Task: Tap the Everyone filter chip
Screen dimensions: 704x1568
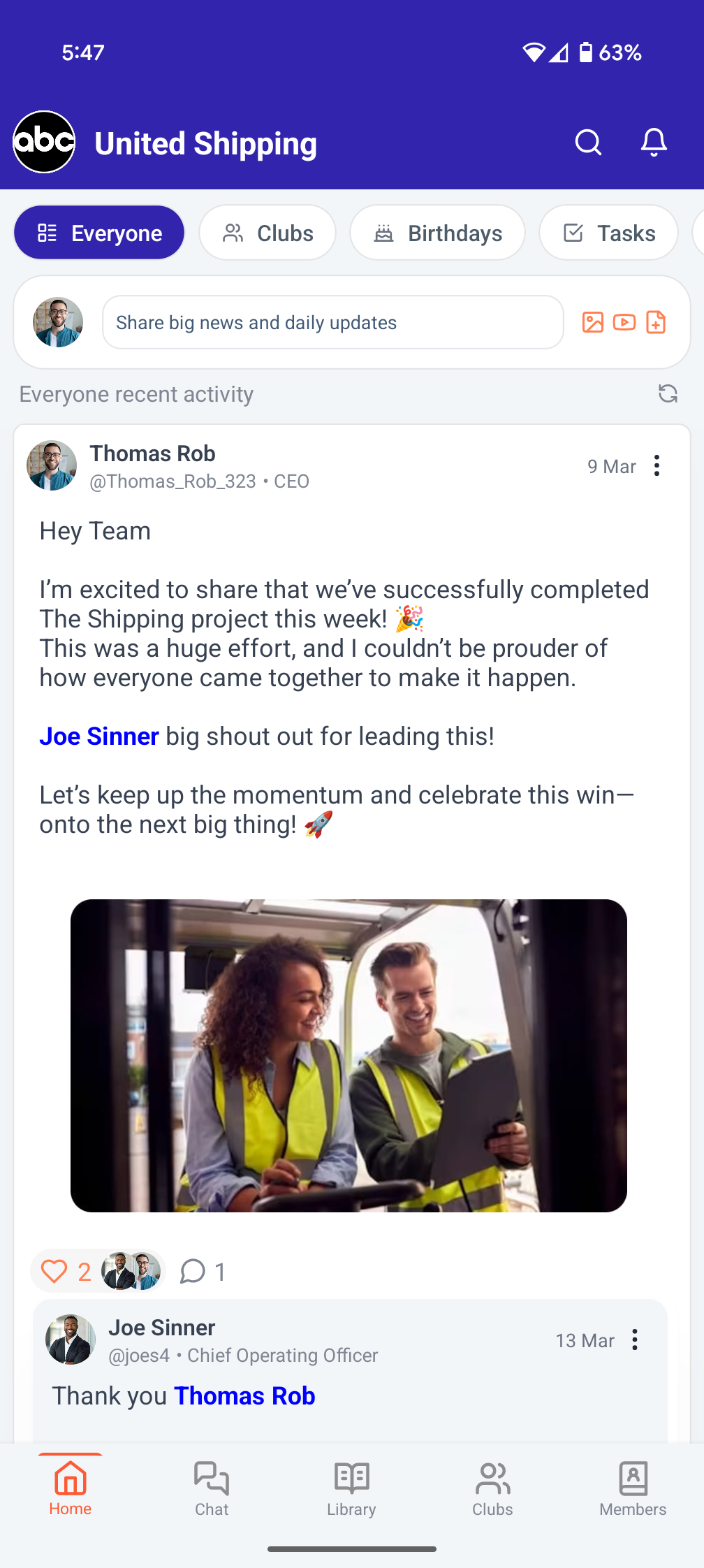Action: coord(99,233)
